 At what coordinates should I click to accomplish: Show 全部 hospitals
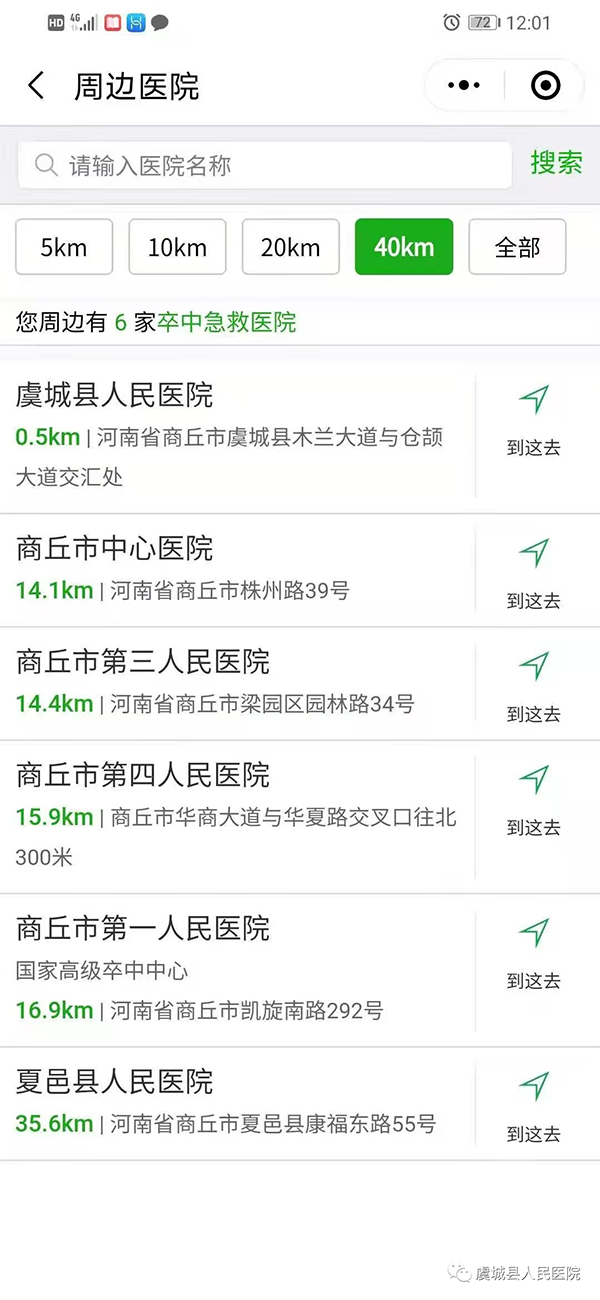(x=517, y=247)
